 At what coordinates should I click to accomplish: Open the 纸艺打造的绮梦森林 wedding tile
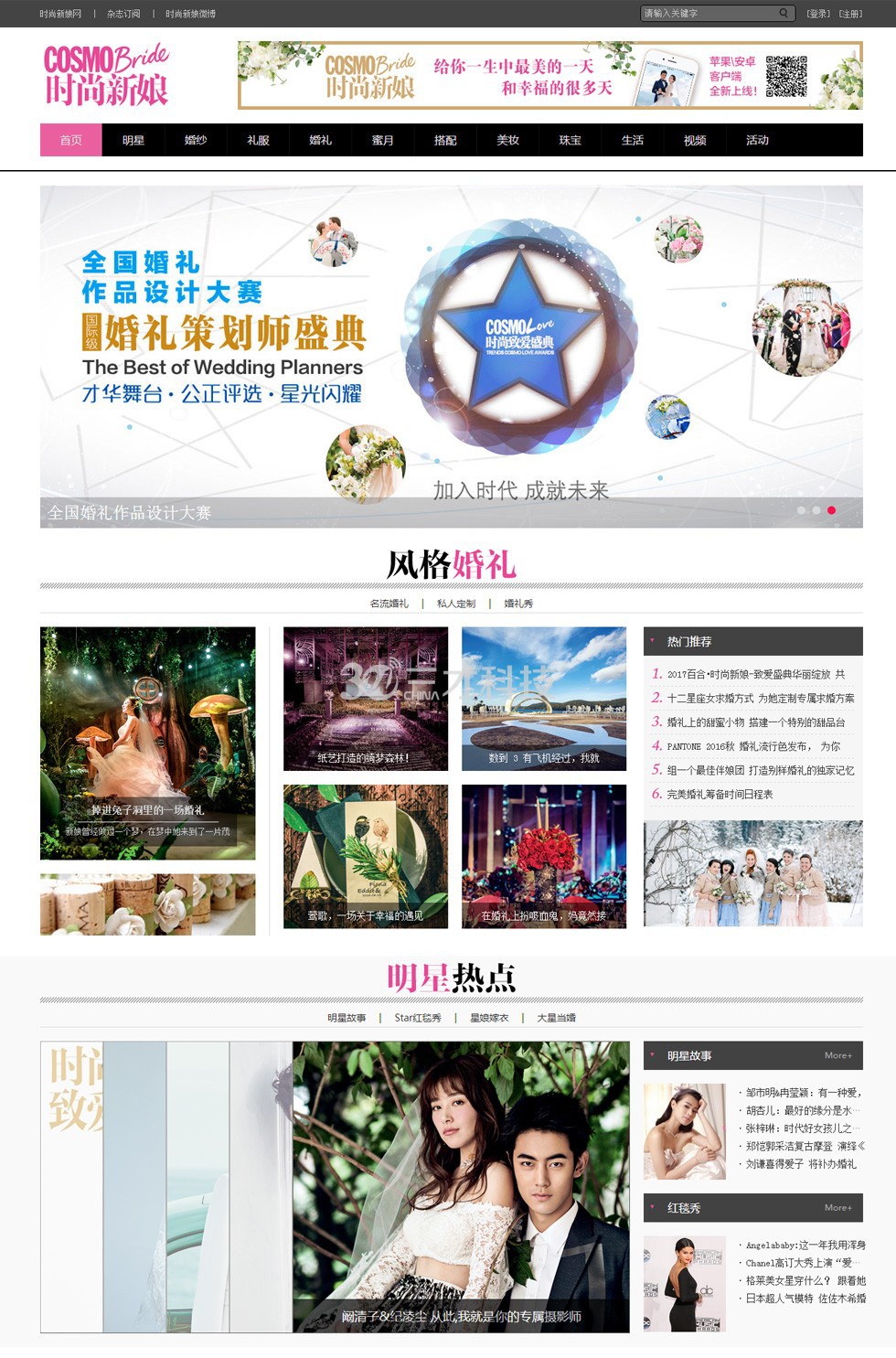365,699
